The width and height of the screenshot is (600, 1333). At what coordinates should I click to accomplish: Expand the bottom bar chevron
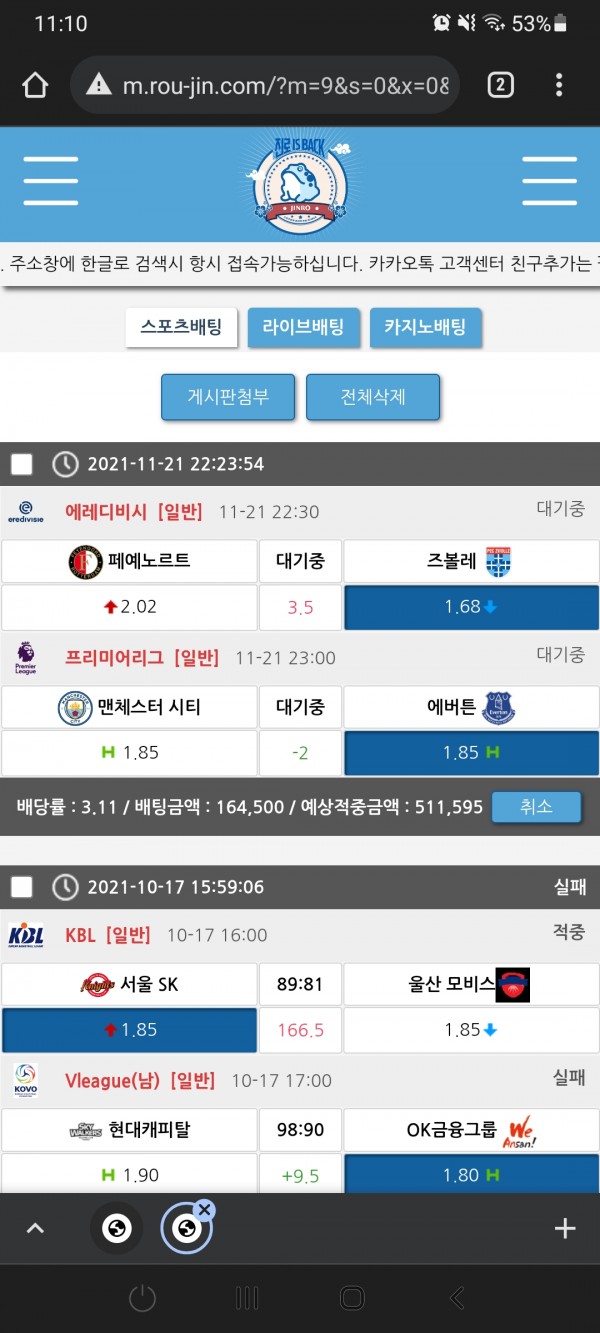[35, 1229]
